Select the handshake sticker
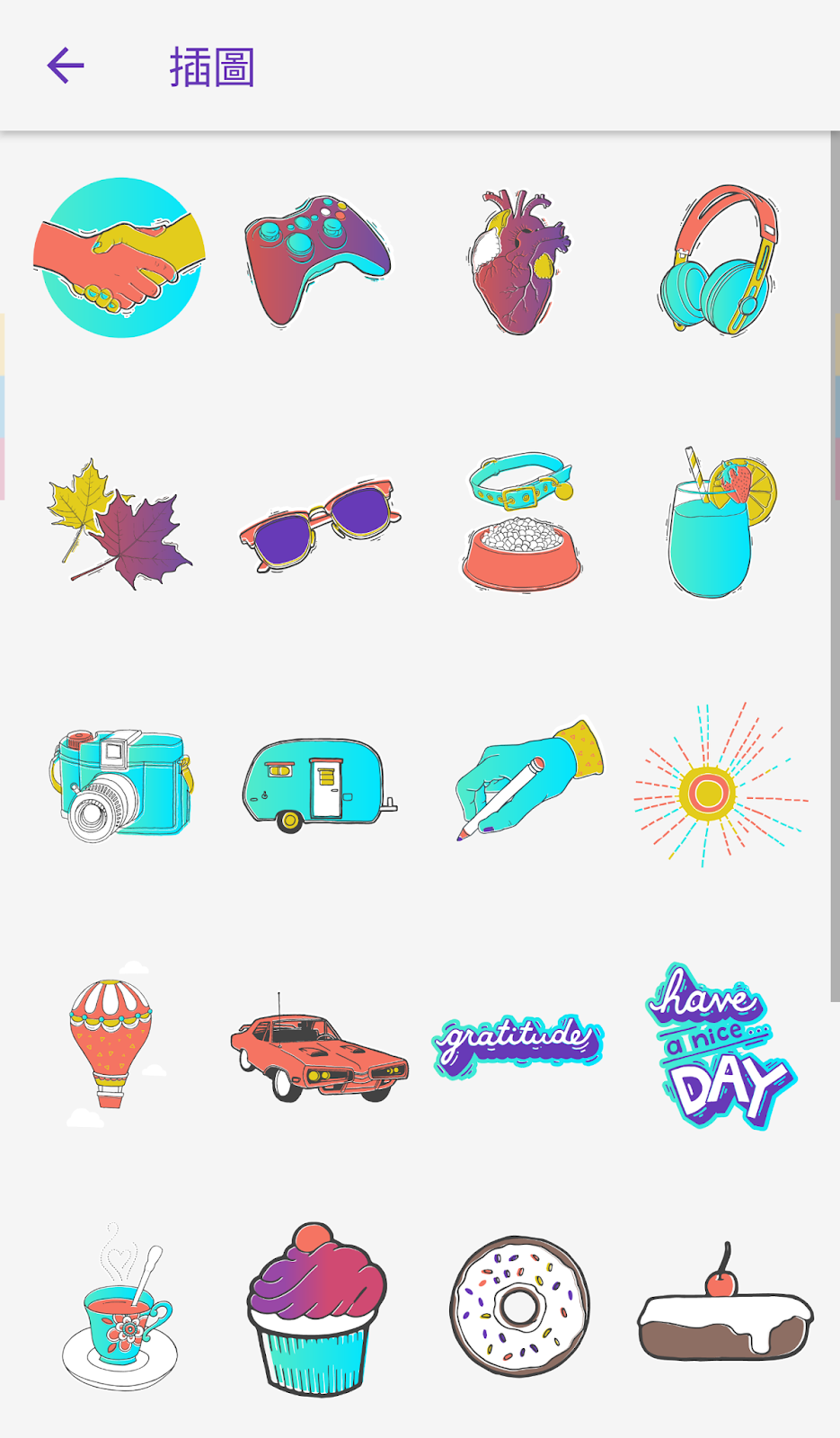Viewport: 840px width, 1438px height. coord(119,258)
